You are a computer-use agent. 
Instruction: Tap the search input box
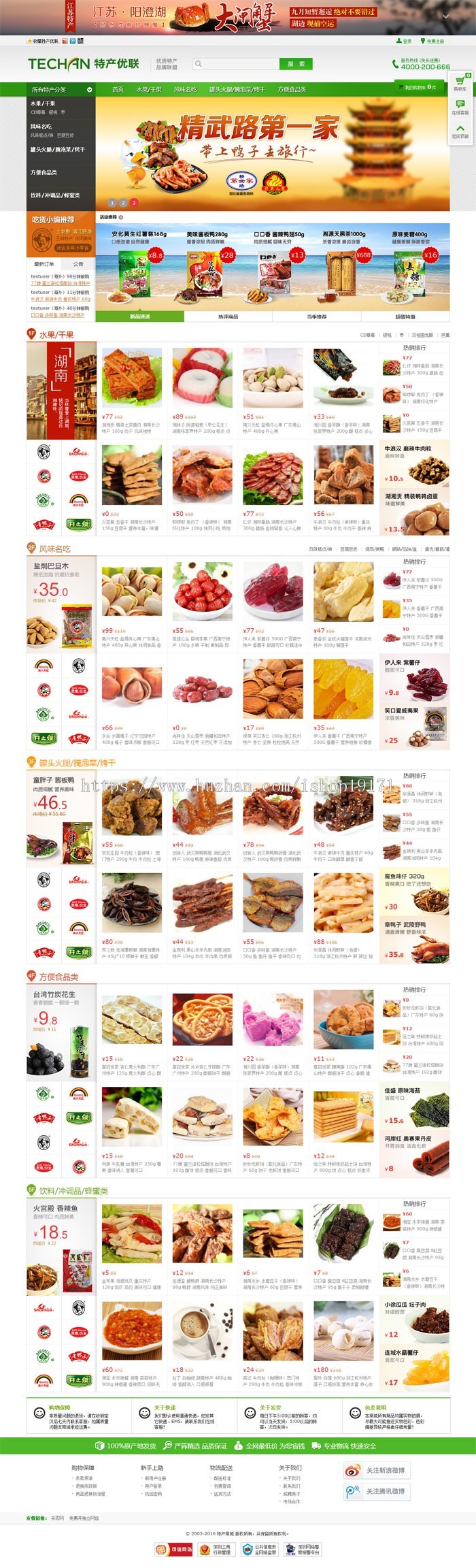pyautogui.click(x=239, y=63)
